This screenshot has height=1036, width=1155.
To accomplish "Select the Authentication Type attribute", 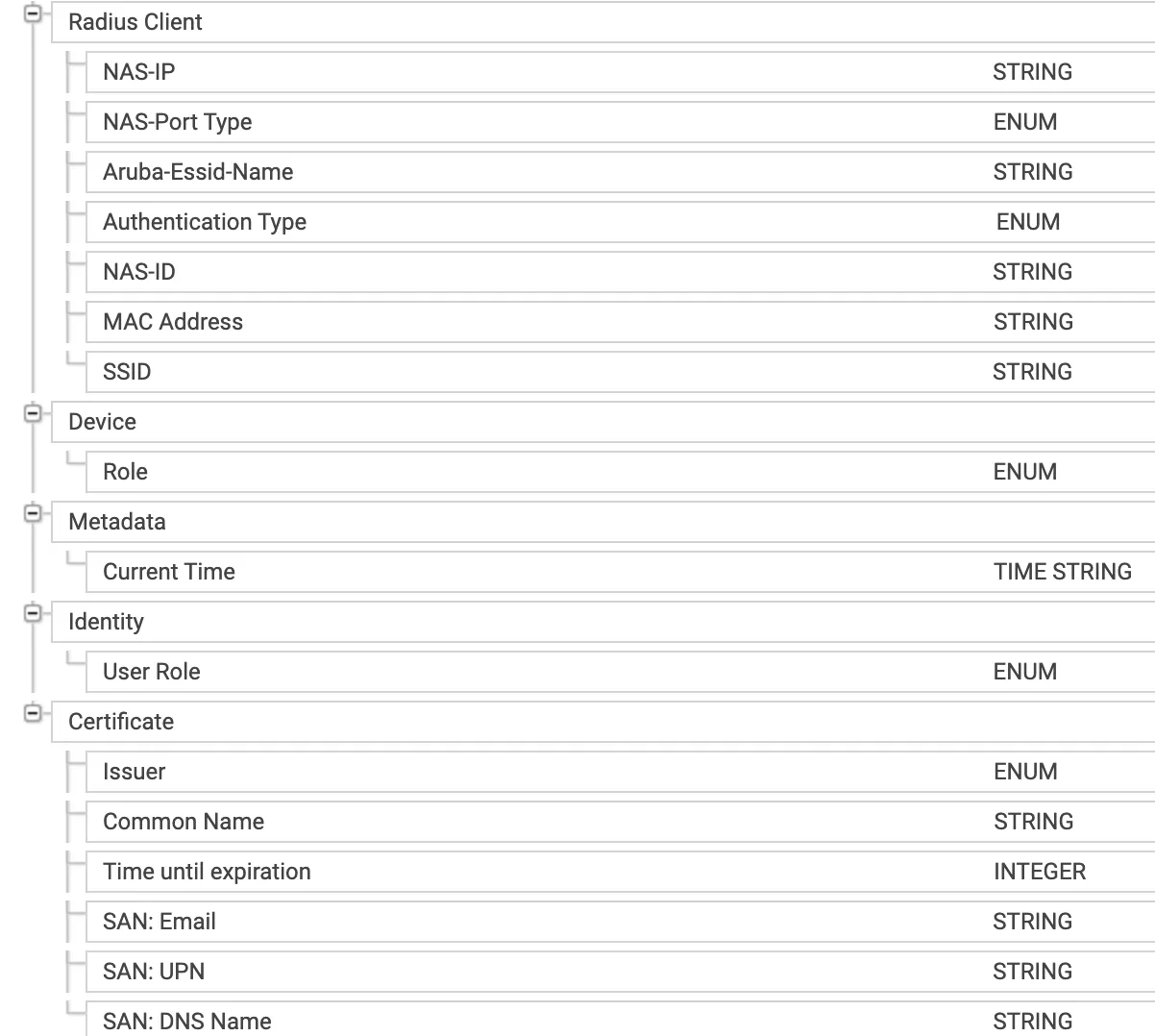I will point(205,222).
